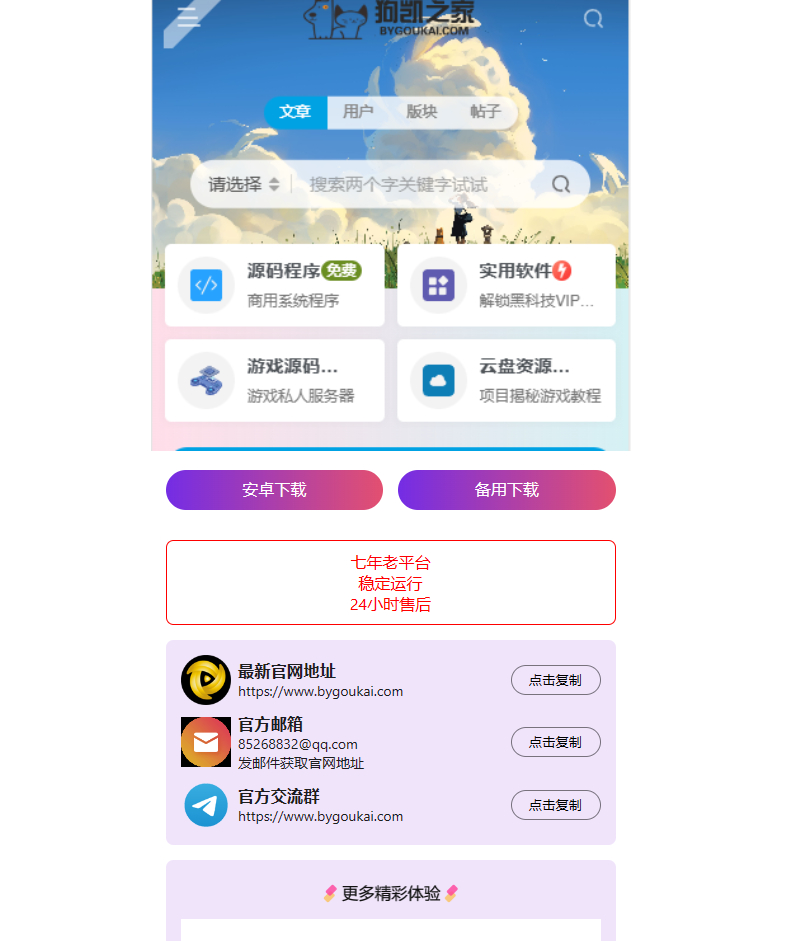
Task: Open the bygoukai.com link under 官方交流群
Action: [x=320, y=816]
